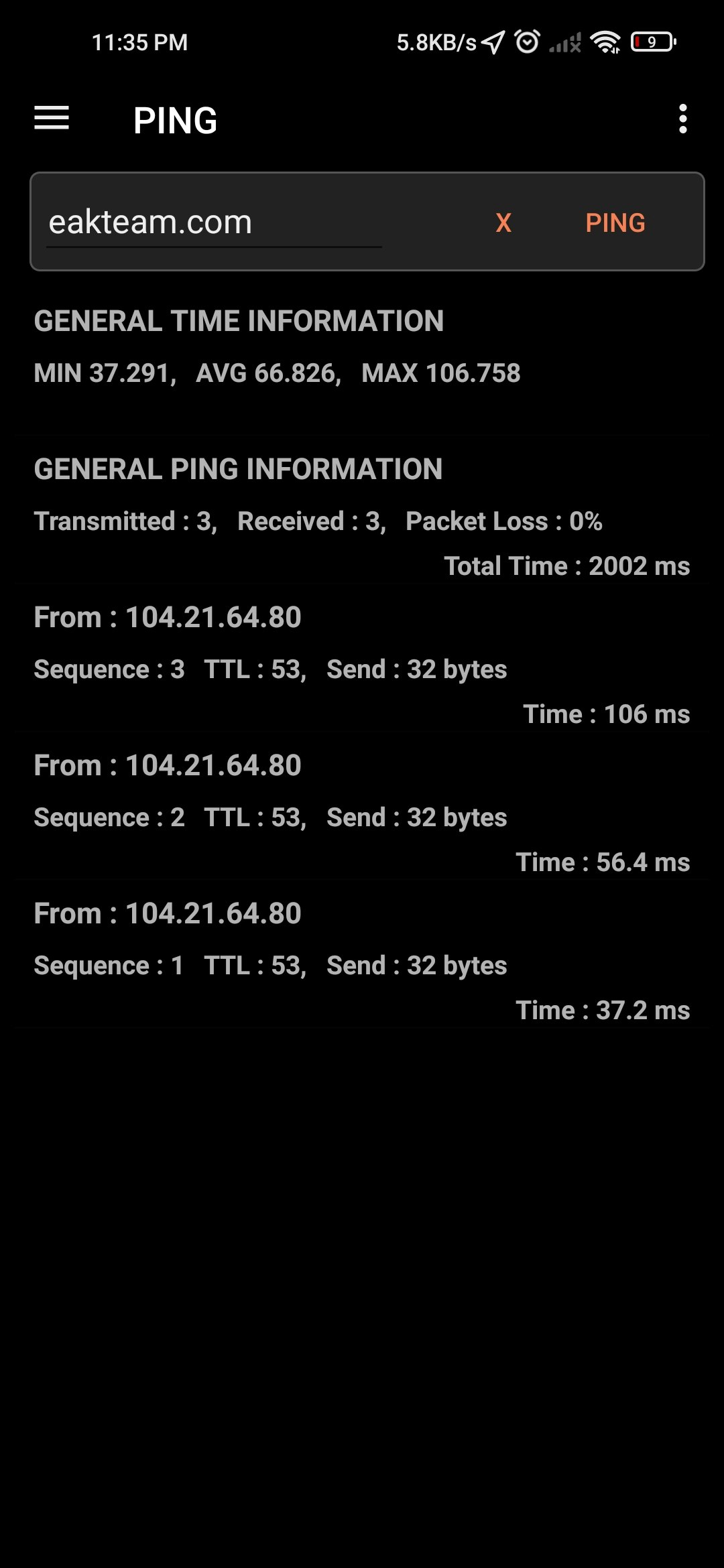The image size is (724, 1568).
Task: Tap the GENERAL PING INFORMATION heading
Action: click(x=238, y=469)
